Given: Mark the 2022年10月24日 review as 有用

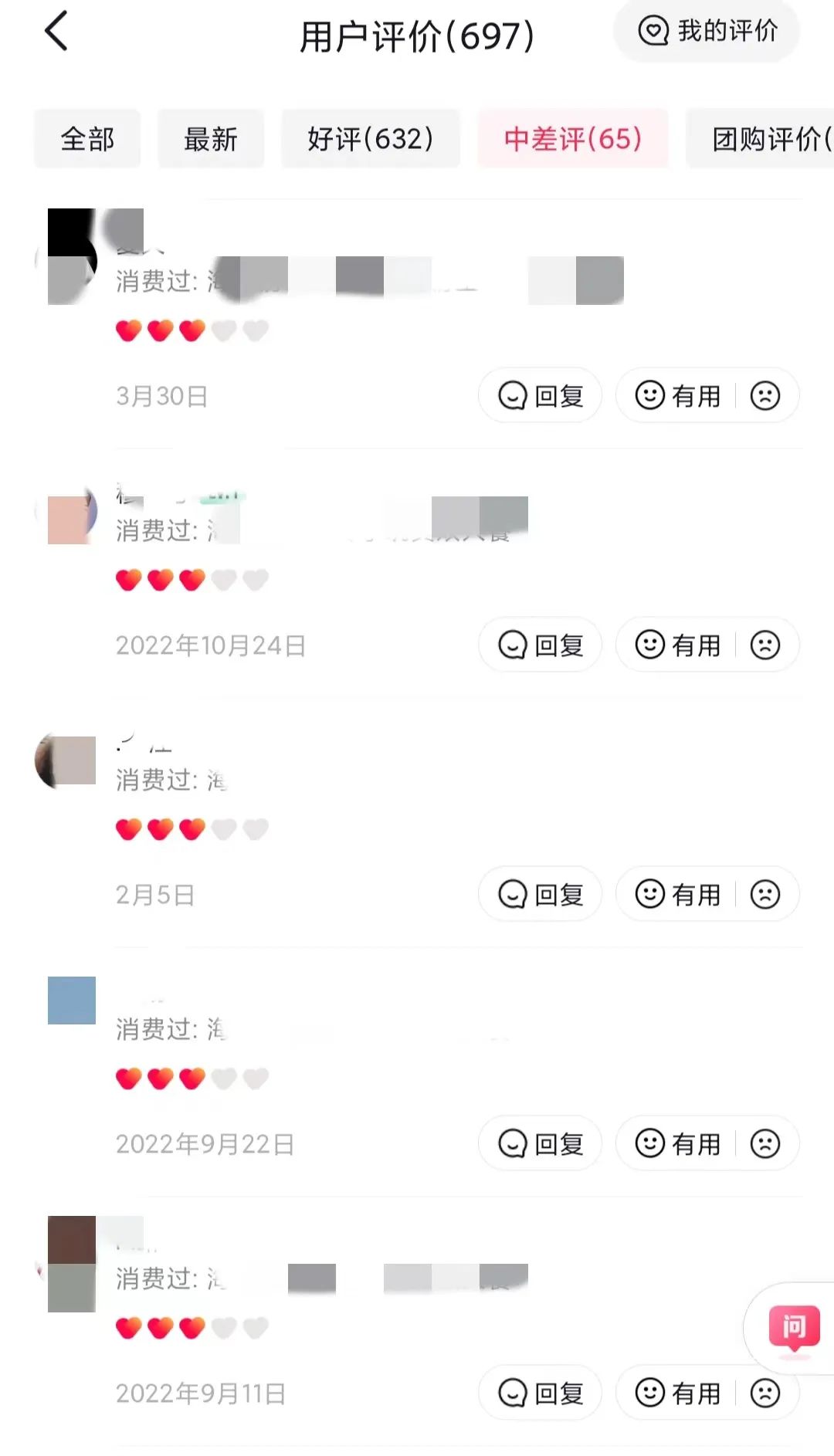Looking at the screenshot, I should (x=677, y=645).
